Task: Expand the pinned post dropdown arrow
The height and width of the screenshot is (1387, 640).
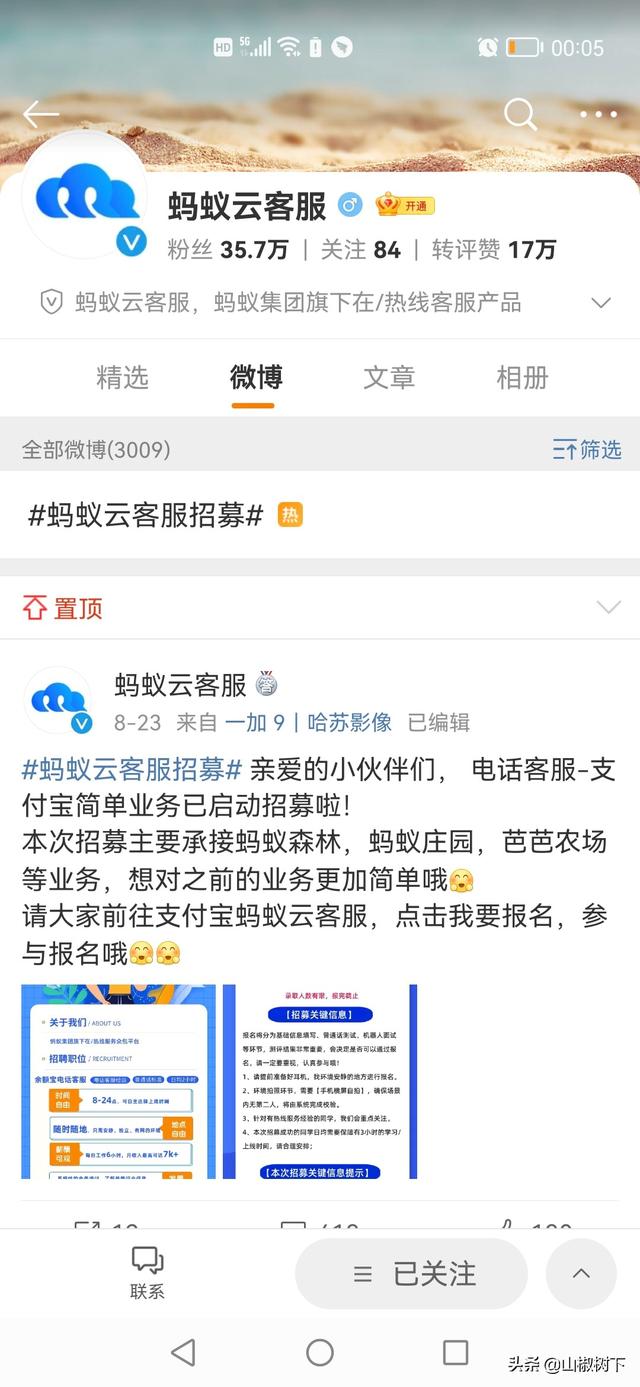Action: (608, 607)
